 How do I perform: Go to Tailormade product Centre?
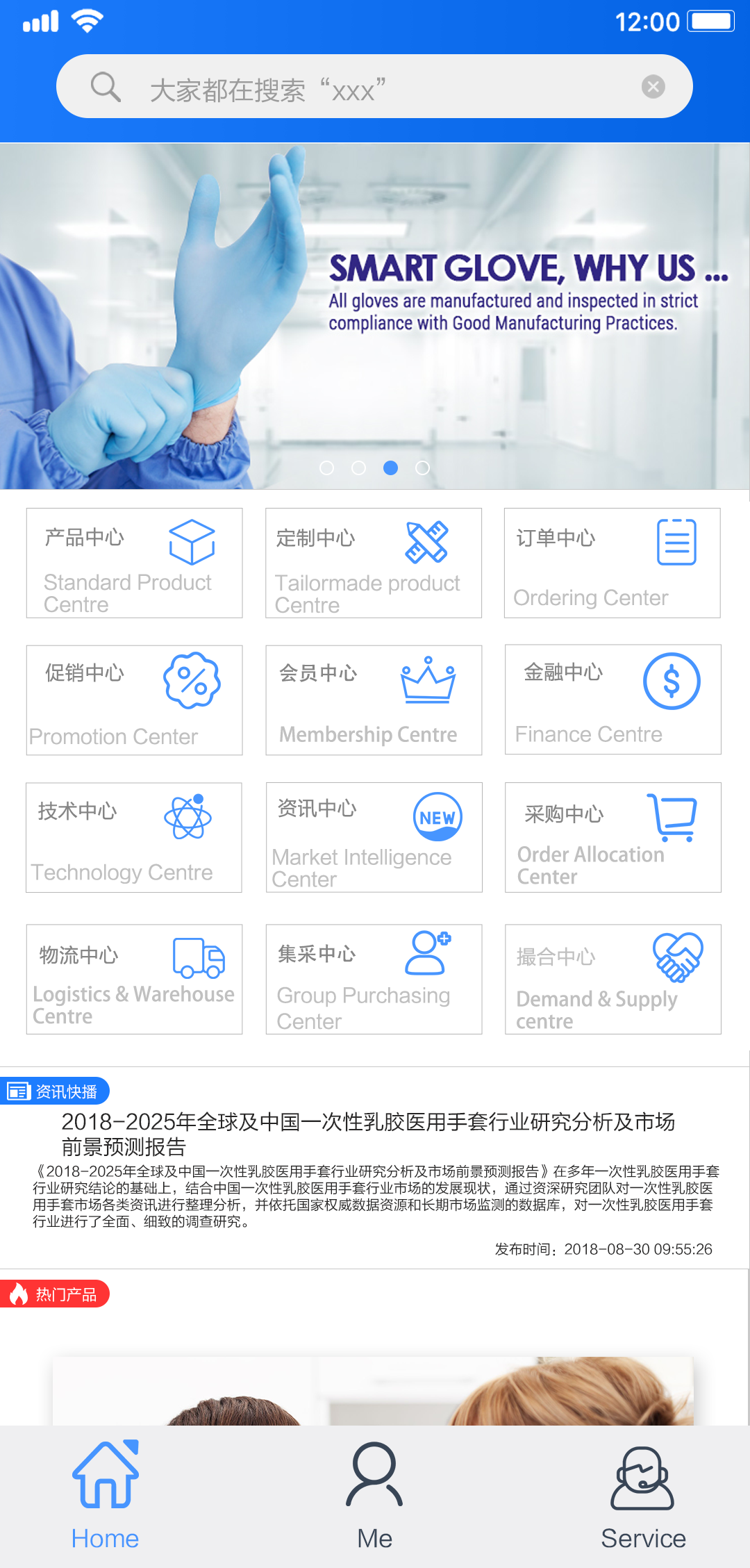pyautogui.click(x=374, y=563)
